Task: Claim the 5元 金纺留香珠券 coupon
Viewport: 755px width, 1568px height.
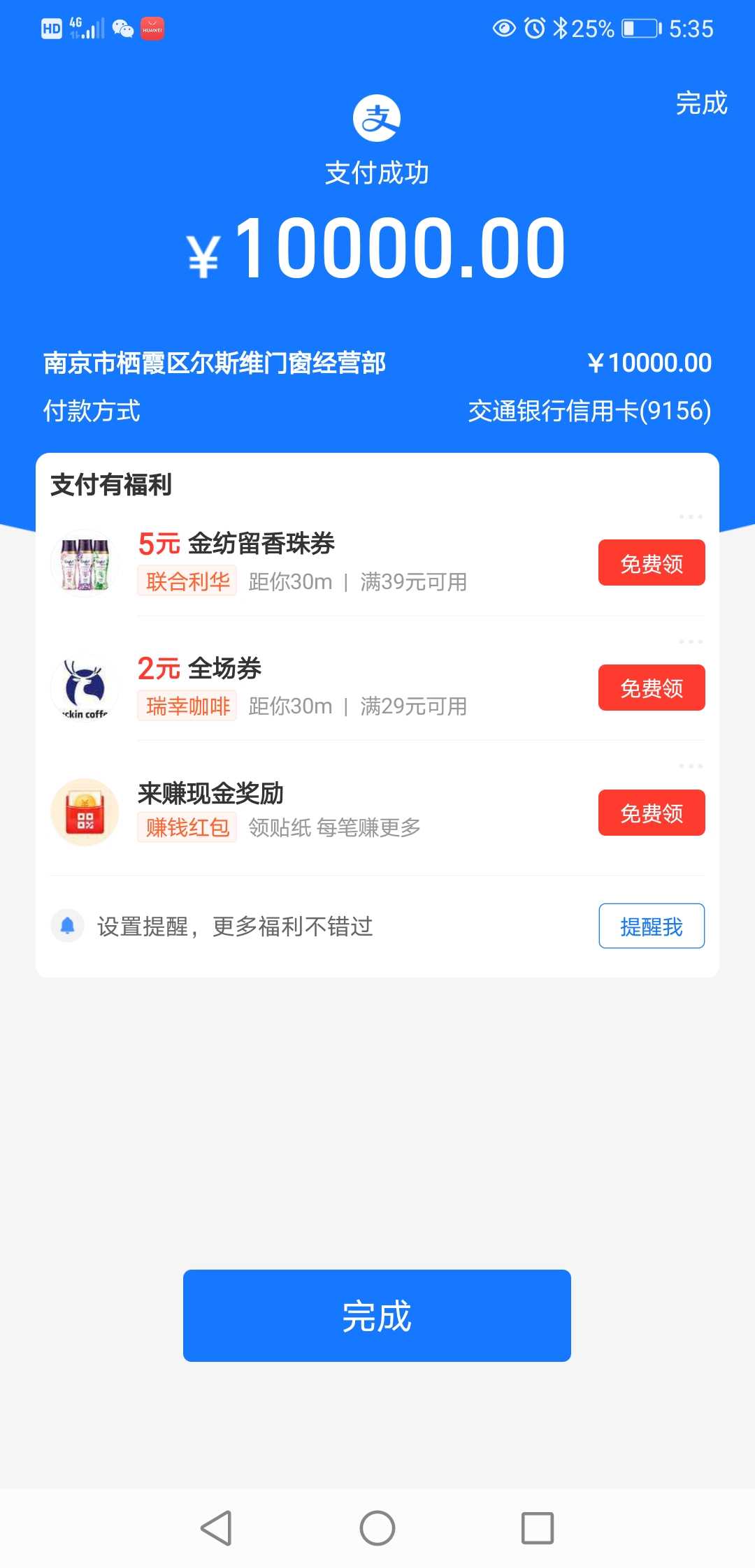Action: coord(651,562)
